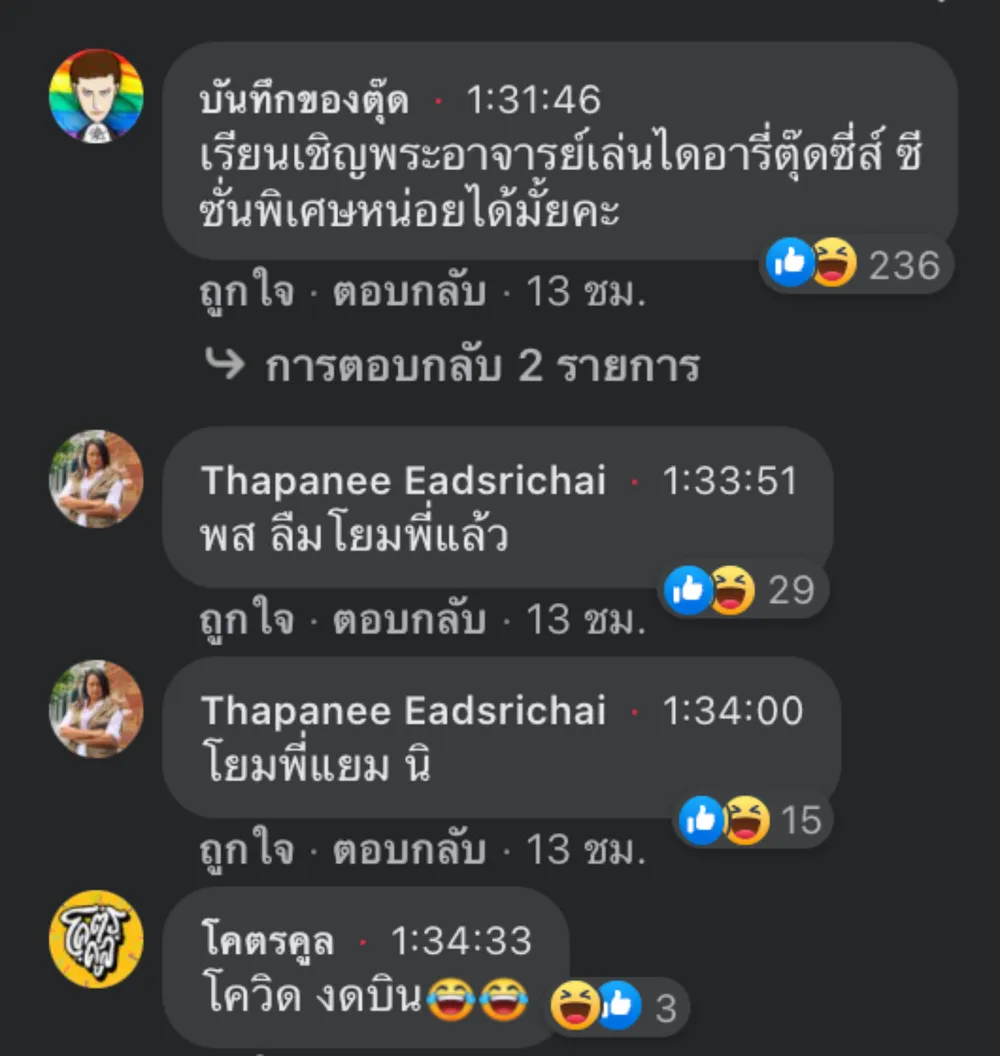Reply to Thapanee's comment 'โยมพี่แยม นิ'
Screen dimensions: 1000x1056
(x=408, y=851)
